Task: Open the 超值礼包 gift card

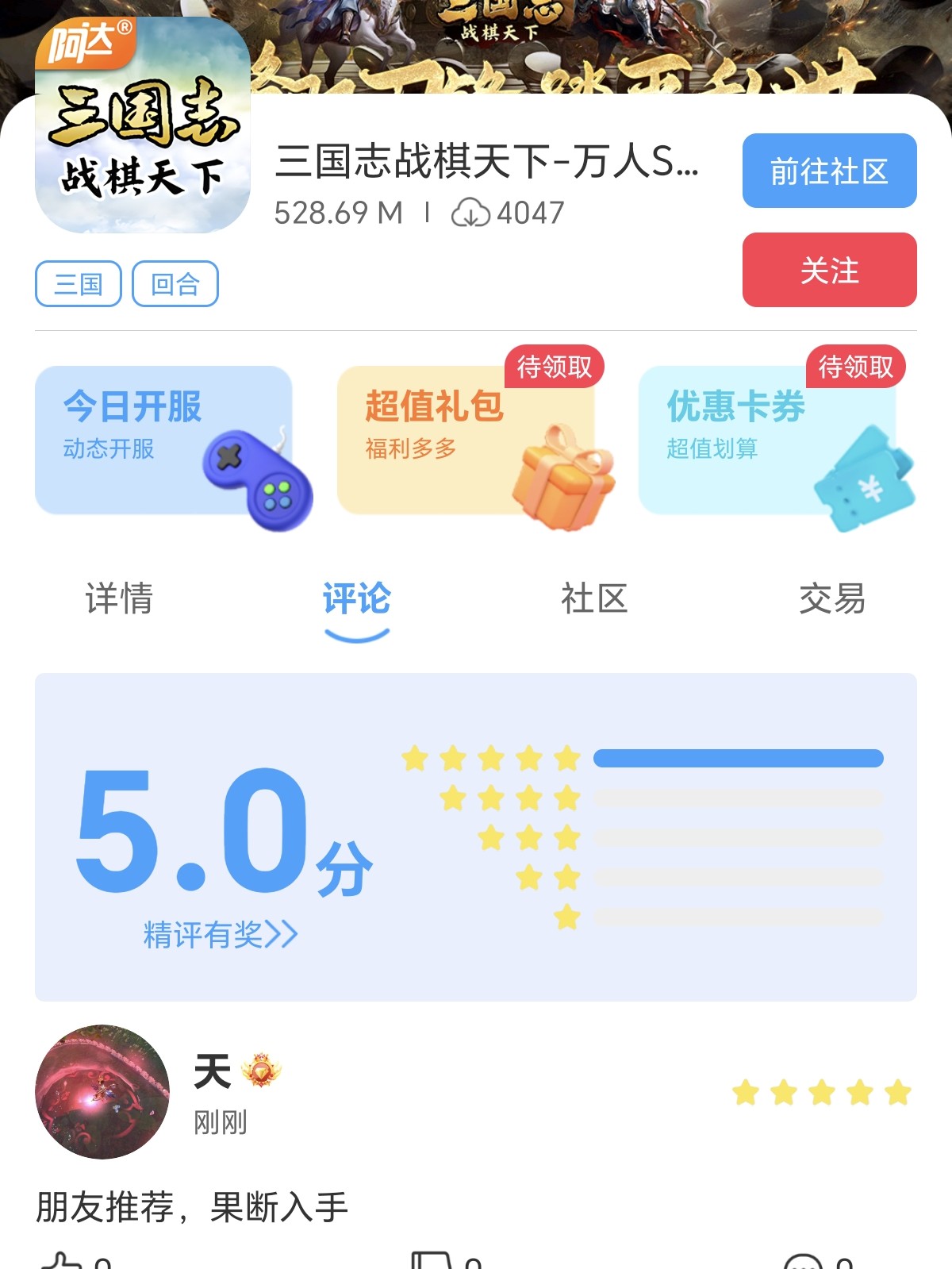Action: (x=466, y=440)
